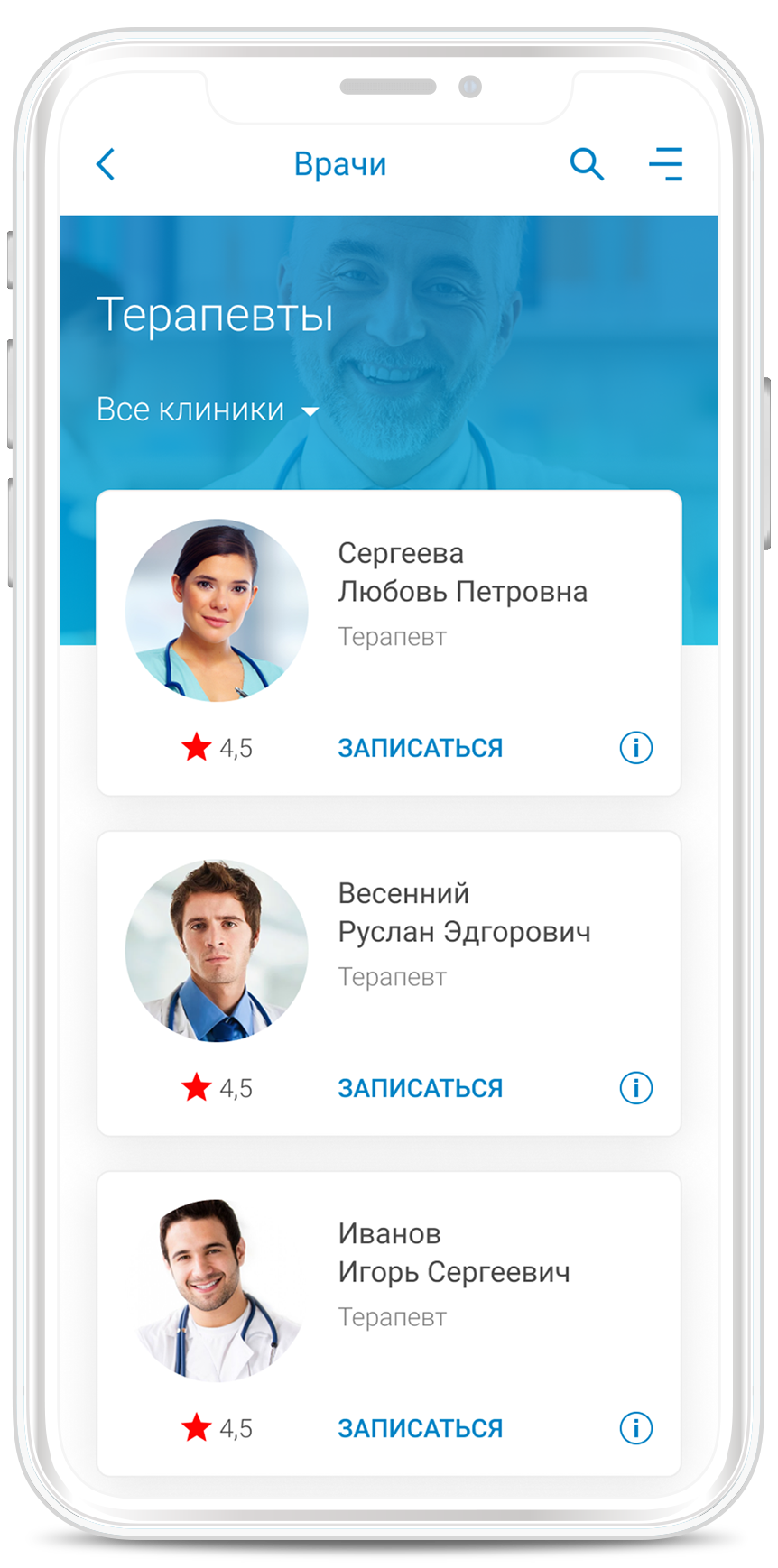Open the menu icon in the header

pos(666,164)
